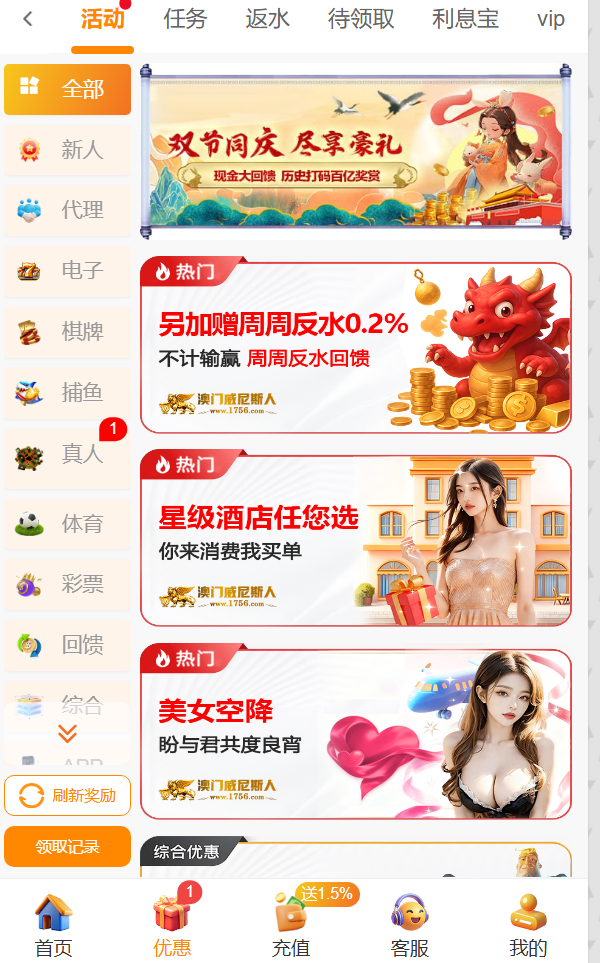Tap the 刷新奖励 button
Viewport: 600px width, 963px height.
[67, 796]
